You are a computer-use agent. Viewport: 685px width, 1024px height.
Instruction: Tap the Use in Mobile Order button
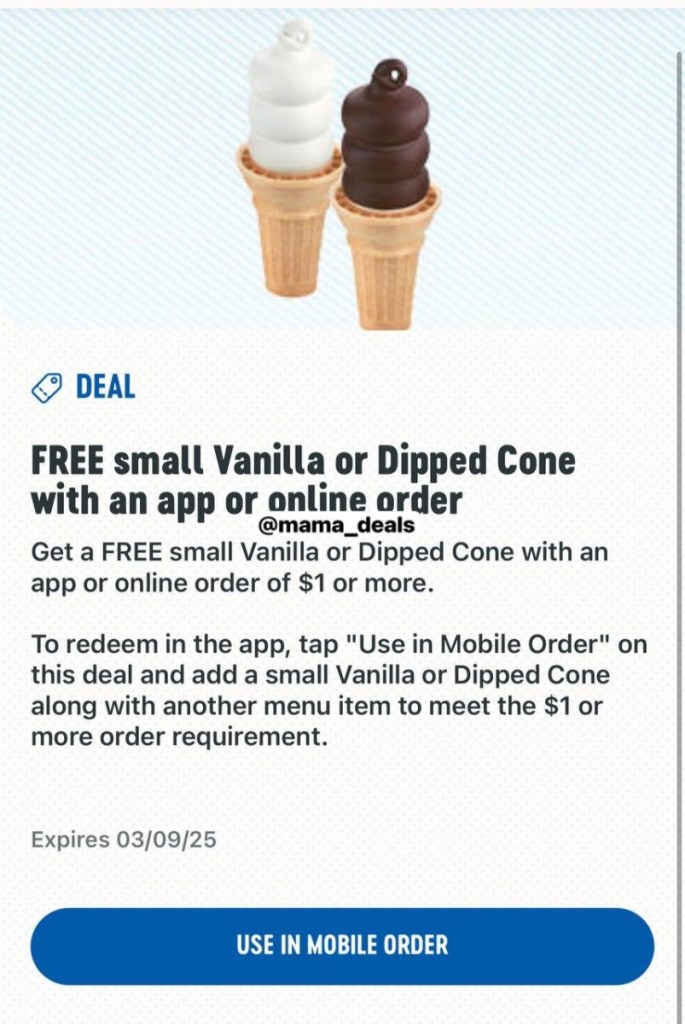point(342,945)
